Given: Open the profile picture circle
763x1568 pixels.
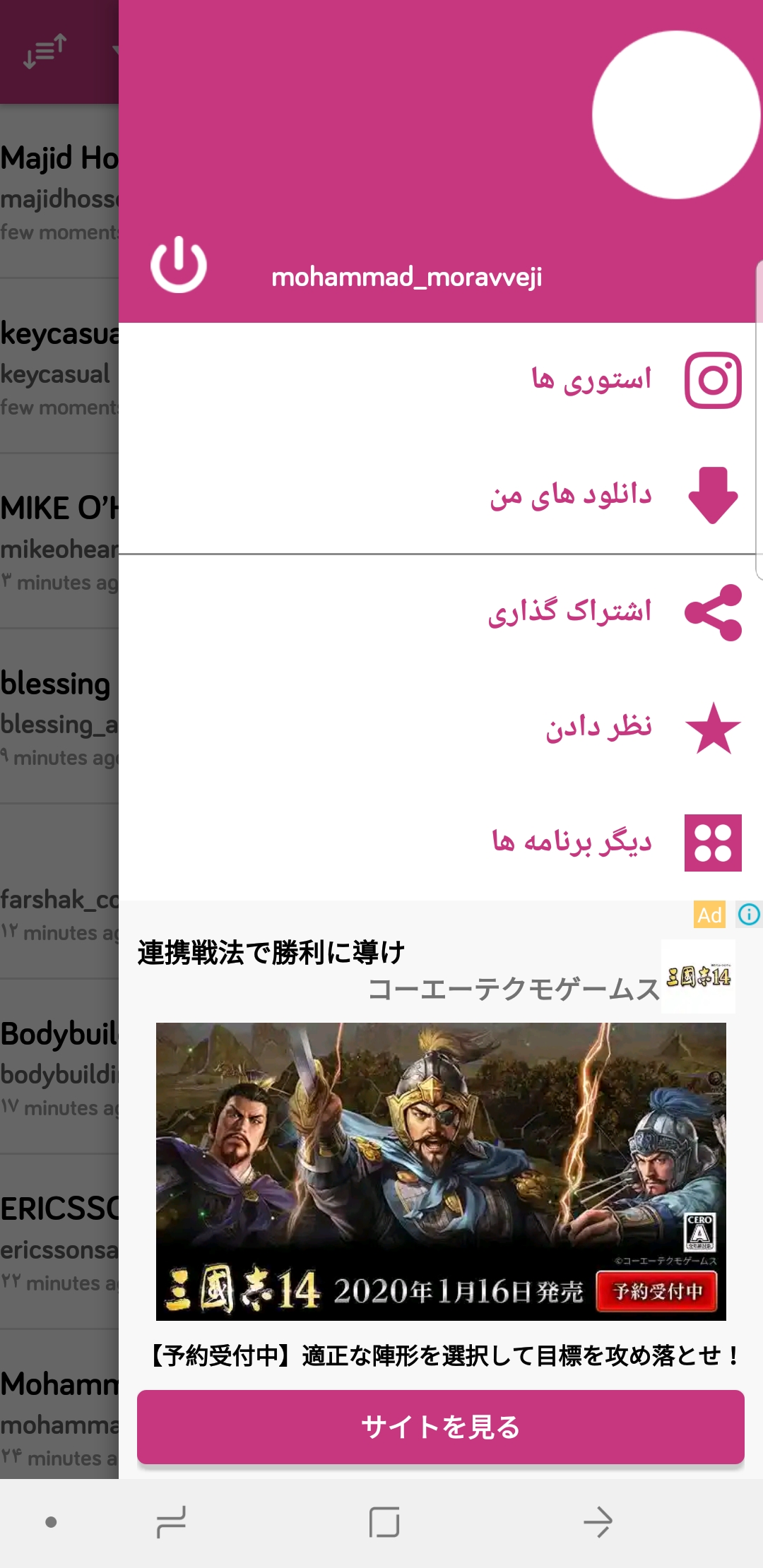Looking at the screenshot, I should coord(676,115).
